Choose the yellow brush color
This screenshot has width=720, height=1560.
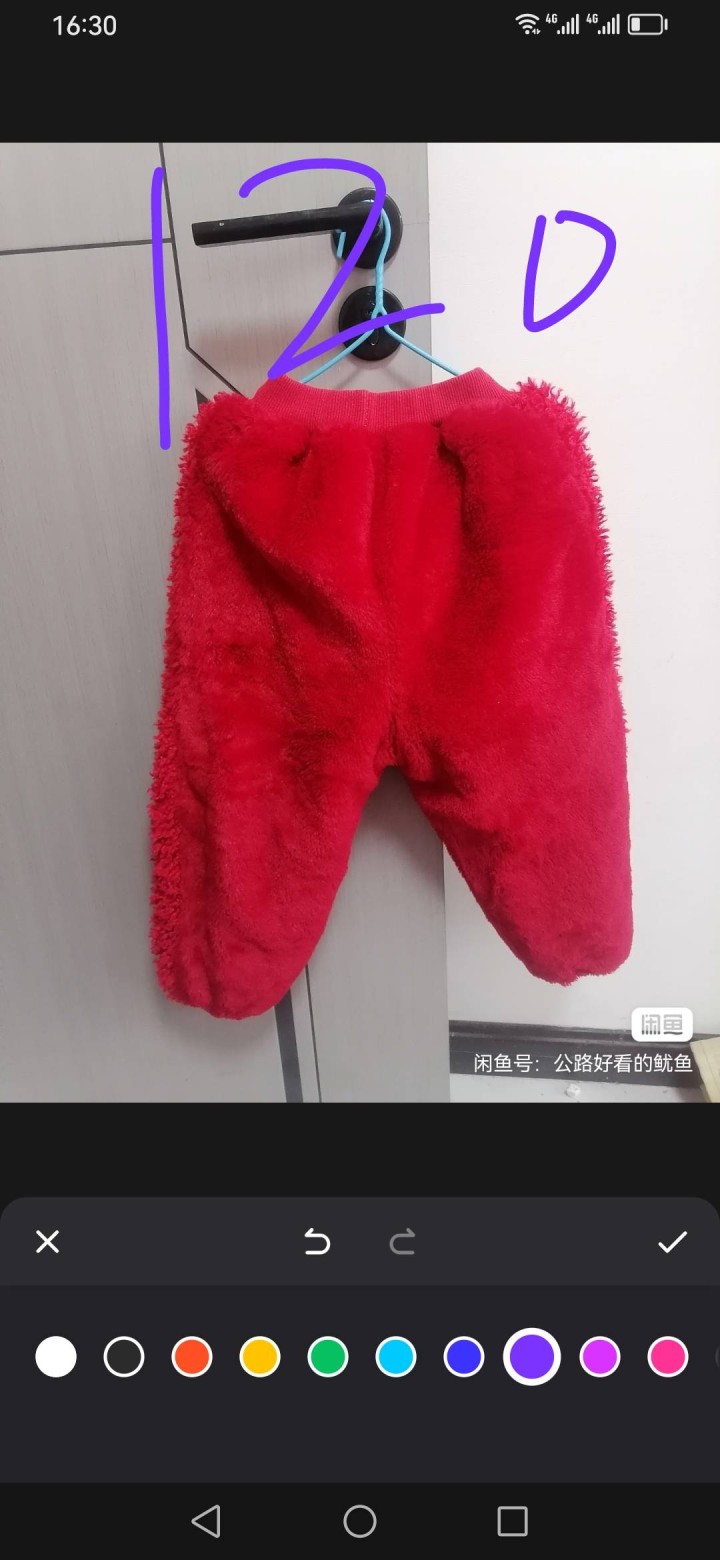pyautogui.click(x=260, y=1357)
